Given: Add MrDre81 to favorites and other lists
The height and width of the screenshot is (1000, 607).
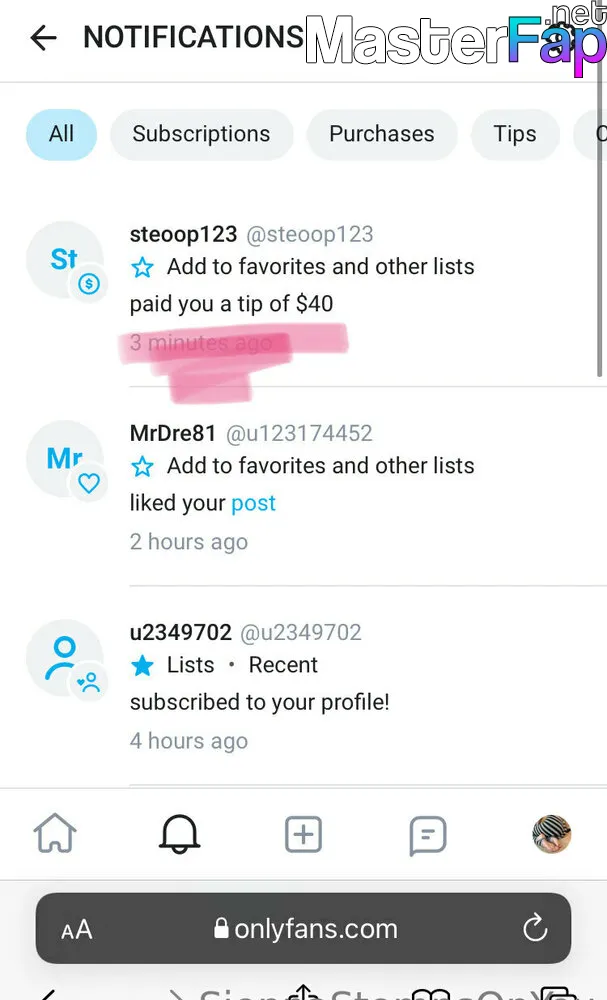Looking at the screenshot, I should click(x=303, y=466).
